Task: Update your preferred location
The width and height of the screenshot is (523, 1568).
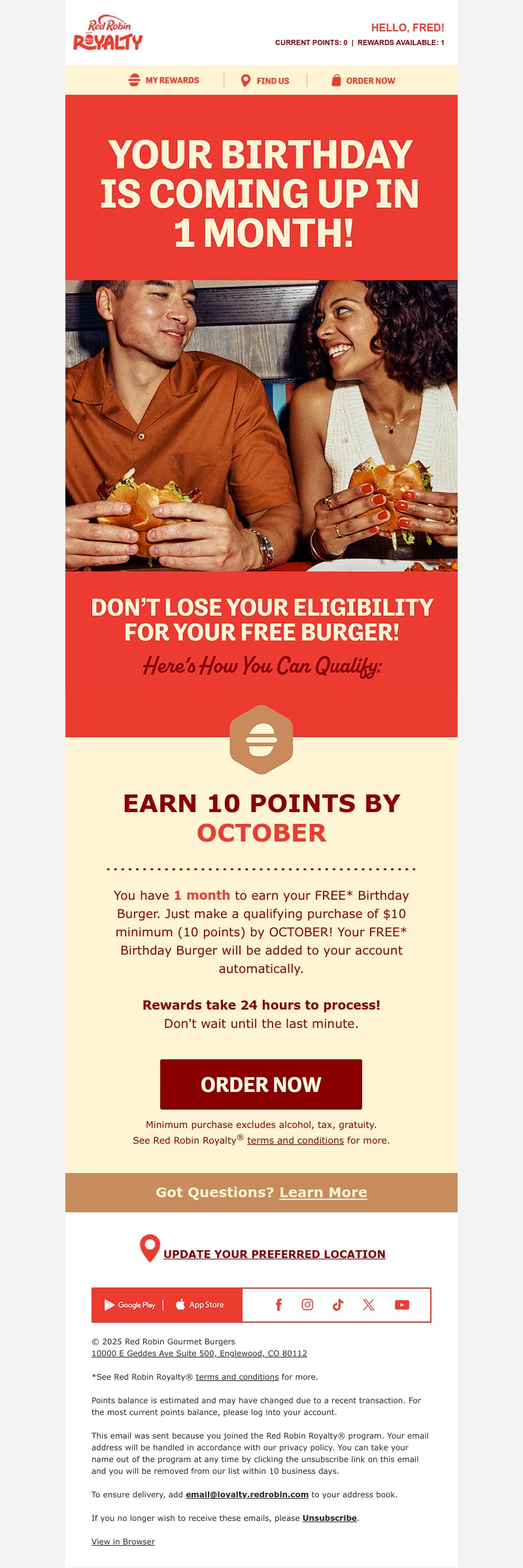Action: click(274, 1253)
